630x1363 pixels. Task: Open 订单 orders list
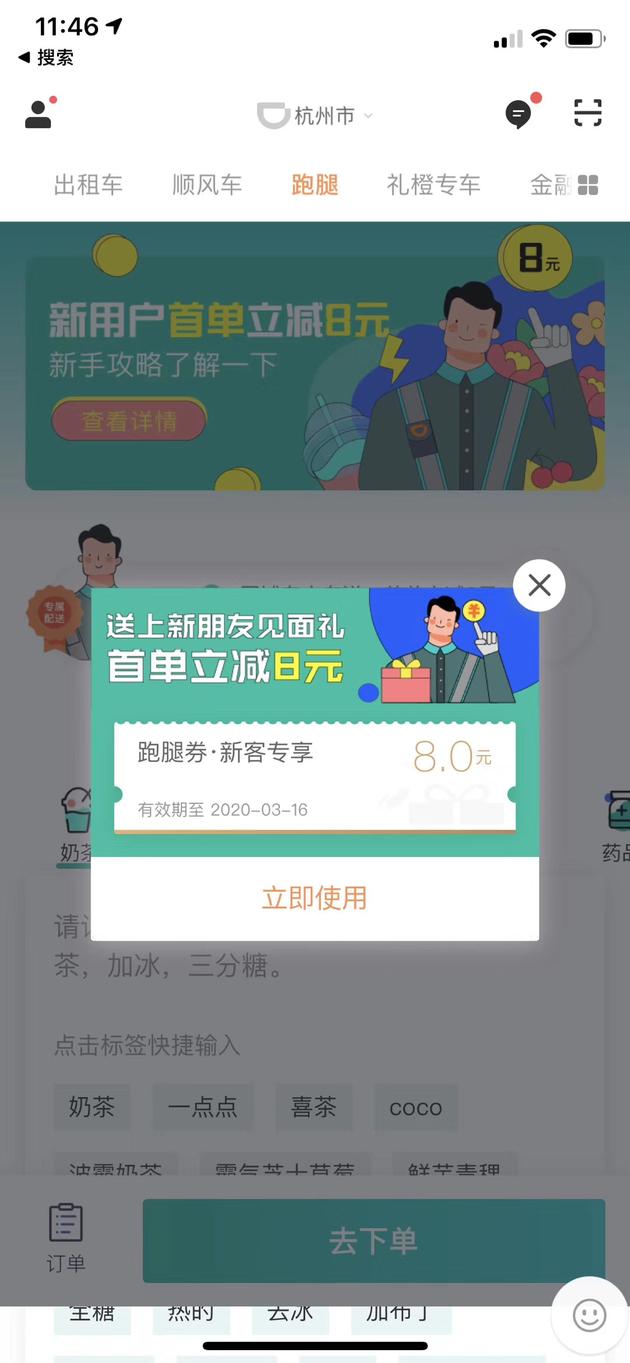tap(66, 1238)
